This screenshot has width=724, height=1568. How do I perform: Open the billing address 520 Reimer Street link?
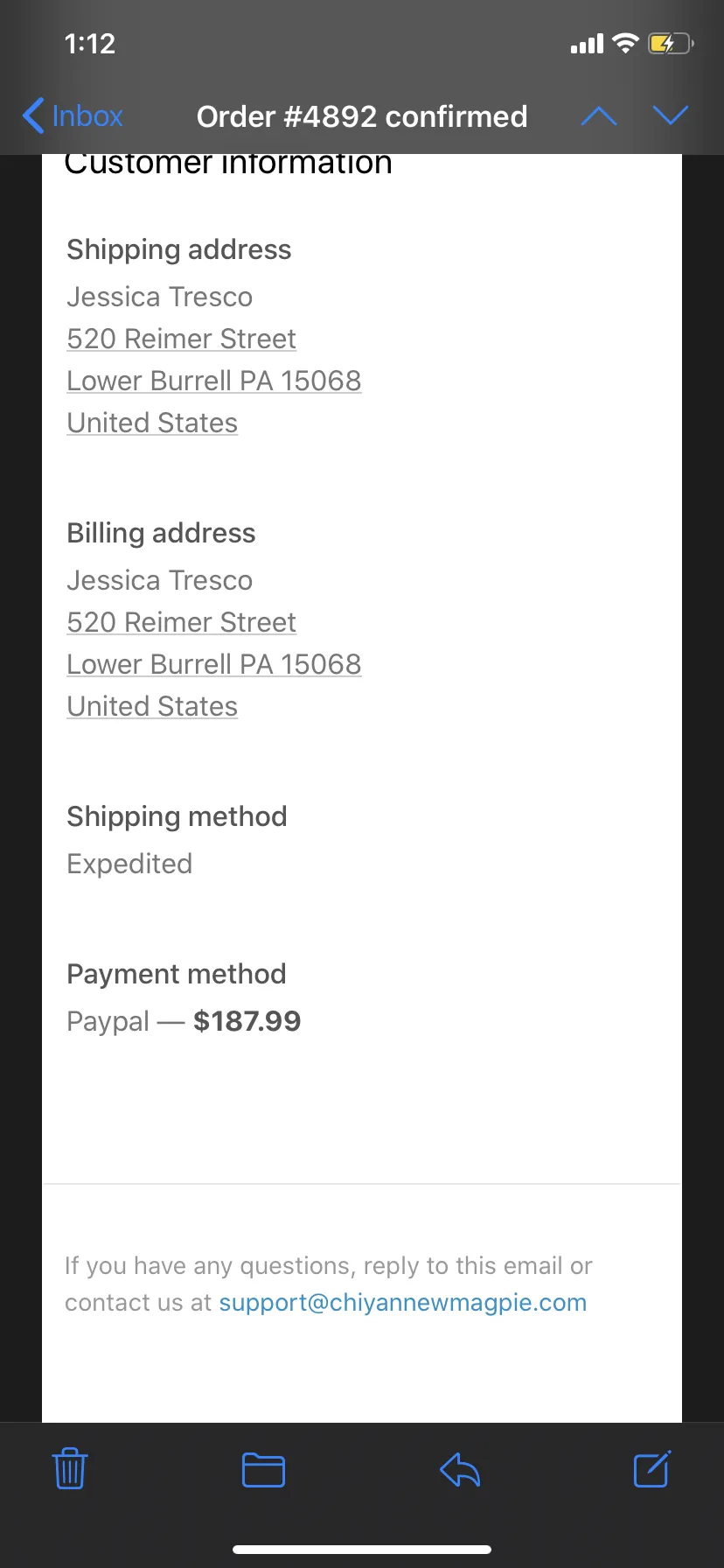(x=181, y=622)
